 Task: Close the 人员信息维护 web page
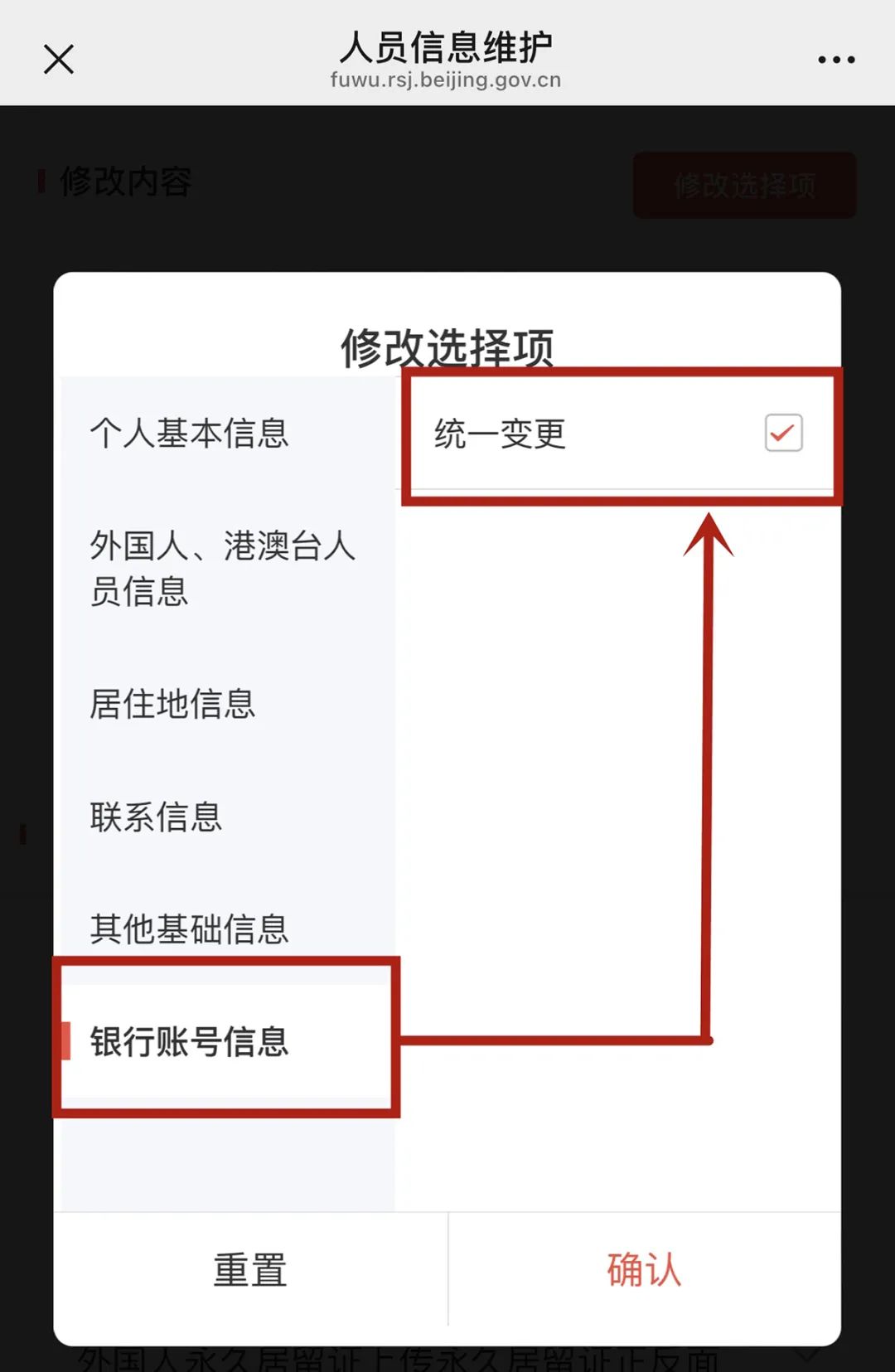pos(59,60)
